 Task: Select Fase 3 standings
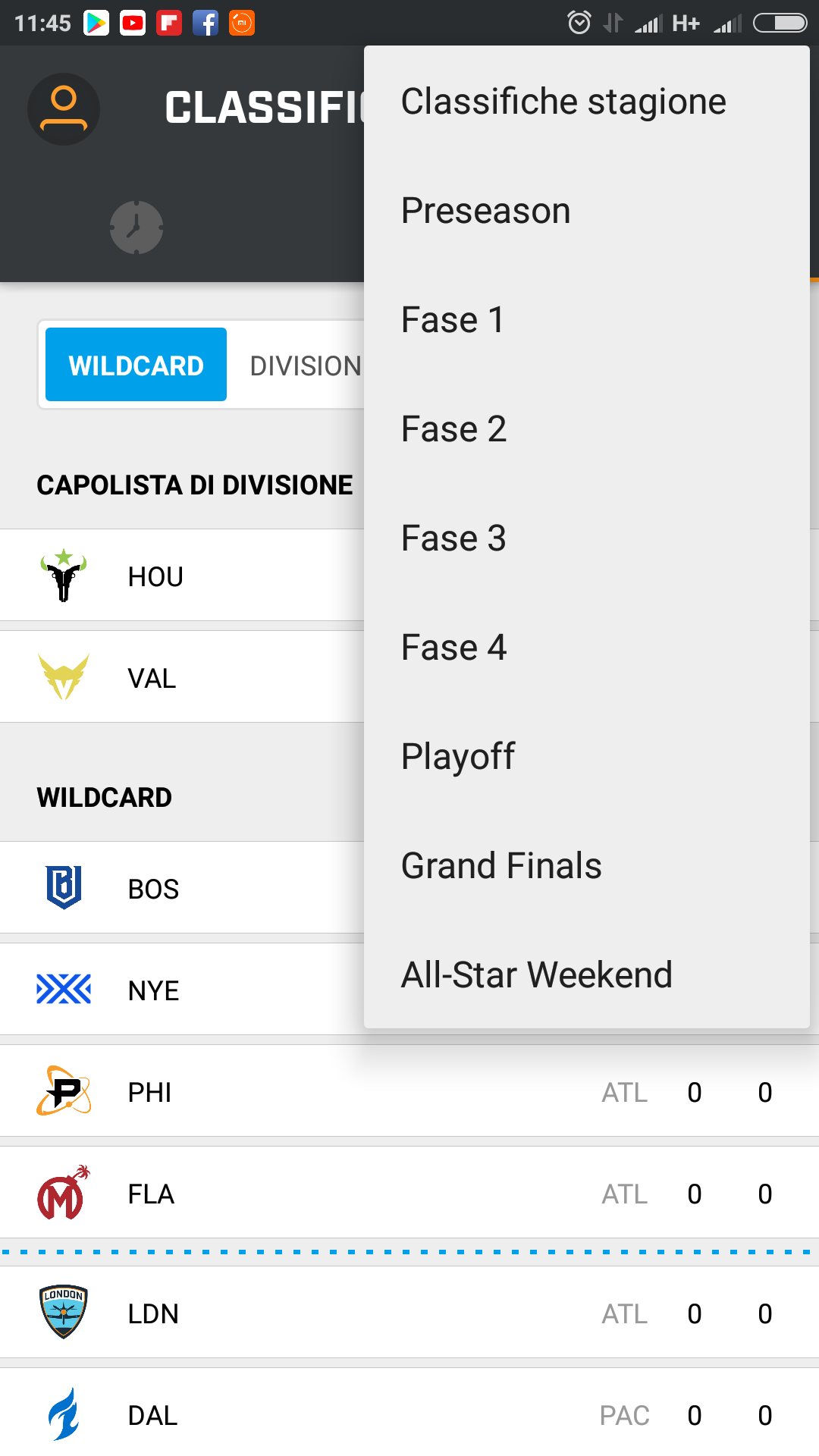point(586,538)
